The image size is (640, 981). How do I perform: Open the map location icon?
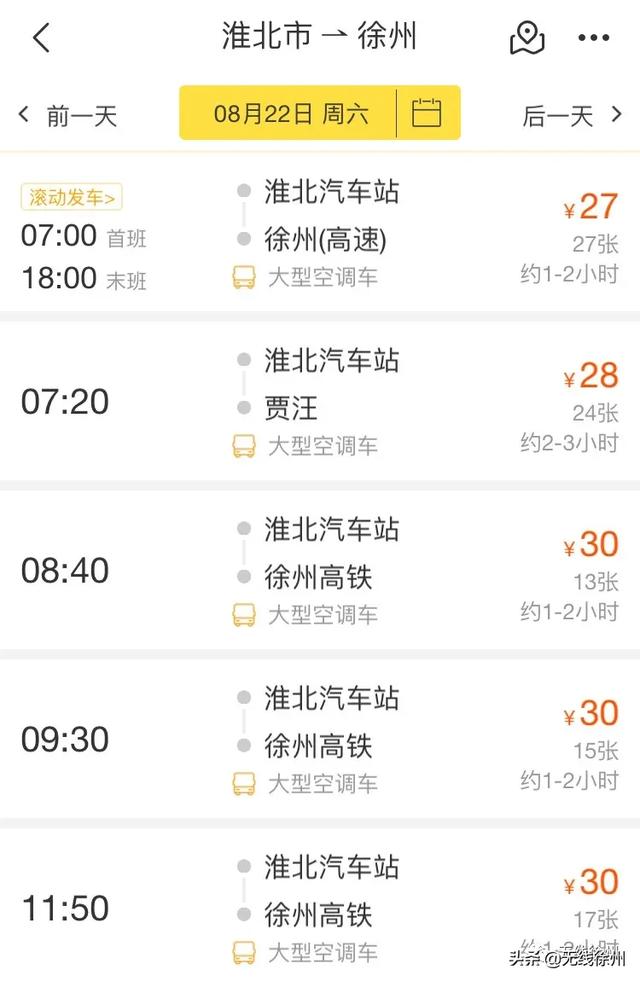click(x=527, y=39)
